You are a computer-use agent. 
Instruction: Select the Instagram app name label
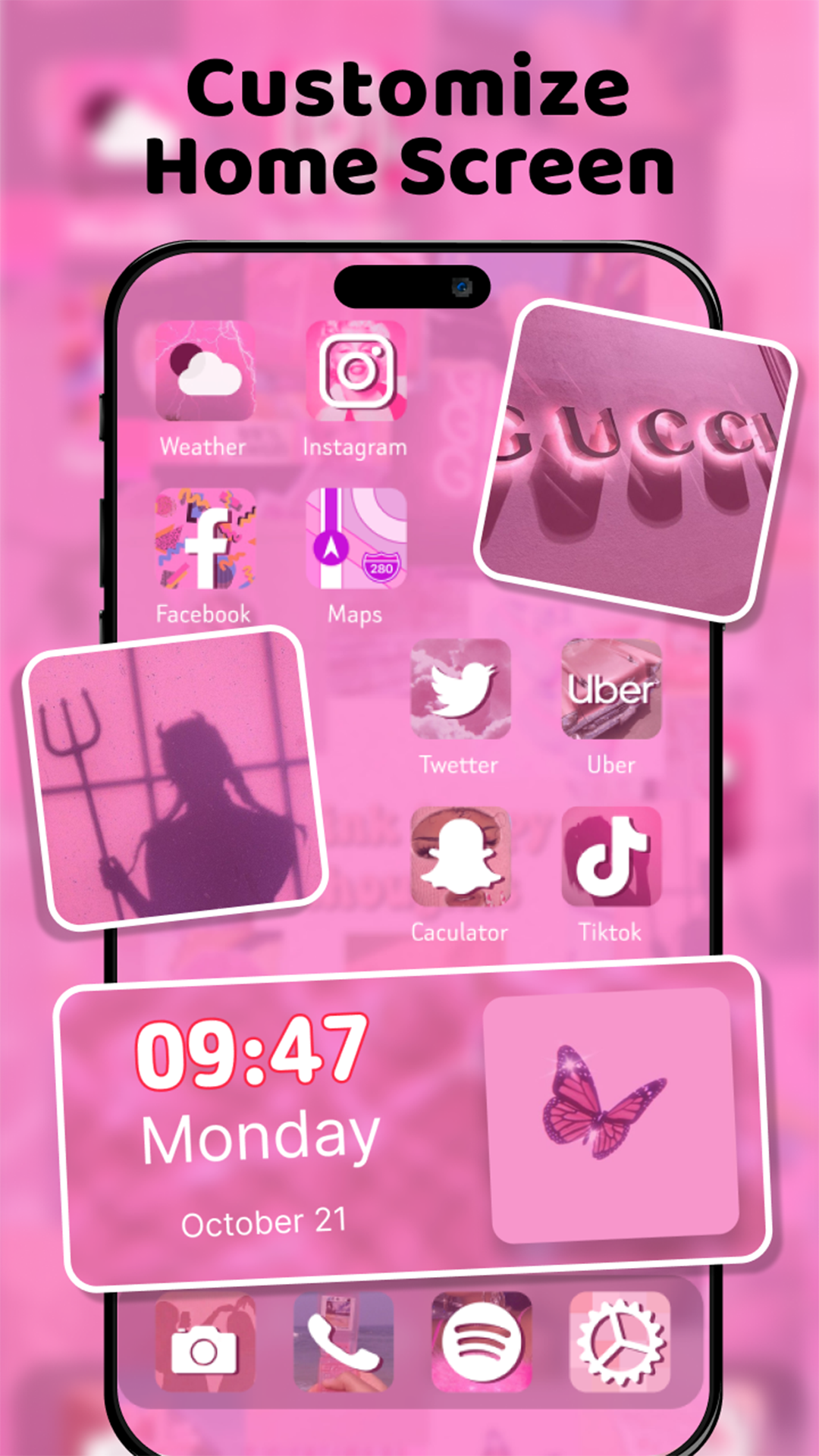tap(354, 447)
